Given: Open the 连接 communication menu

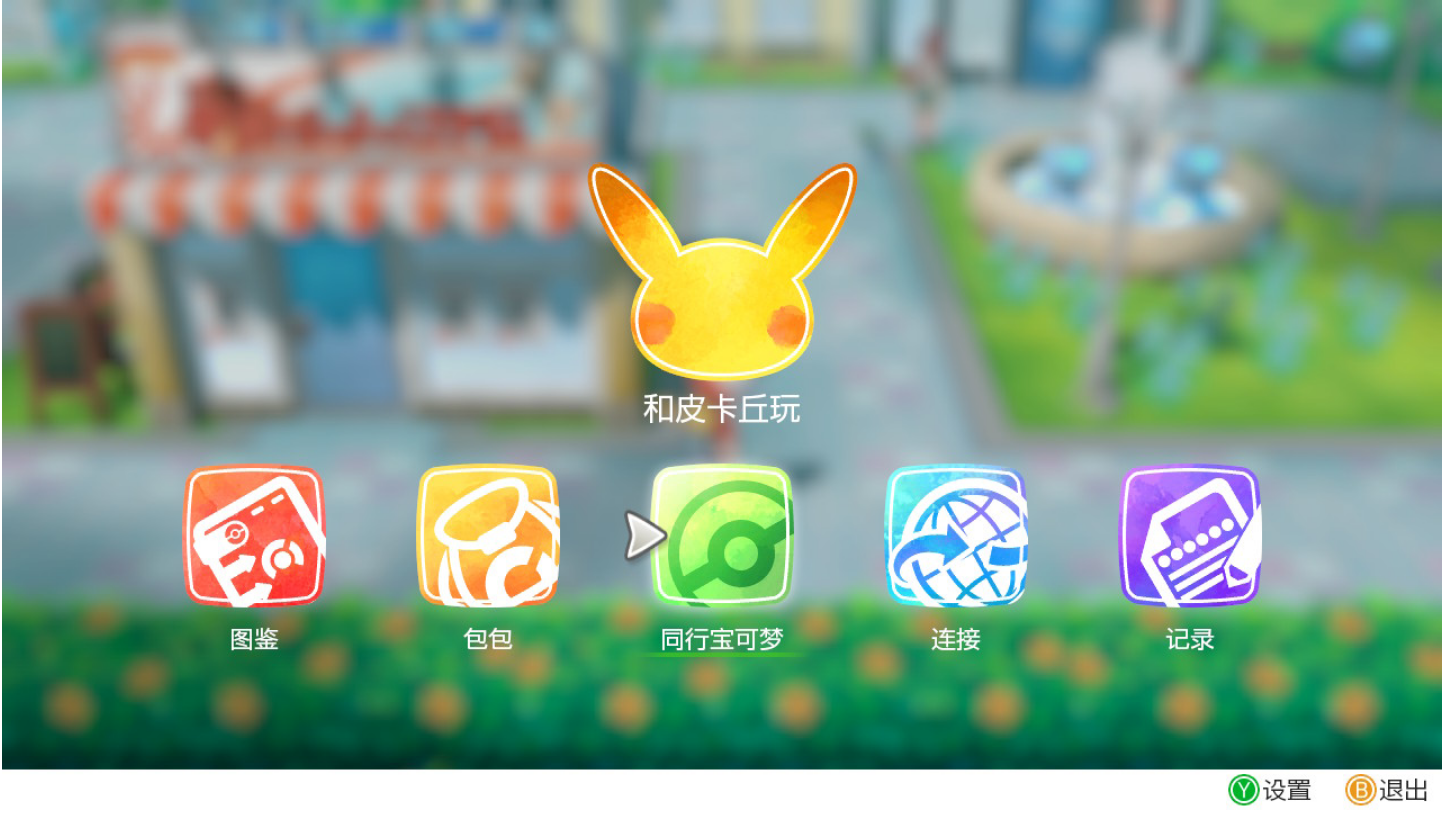Looking at the screenshot, I should coord(956,537).
